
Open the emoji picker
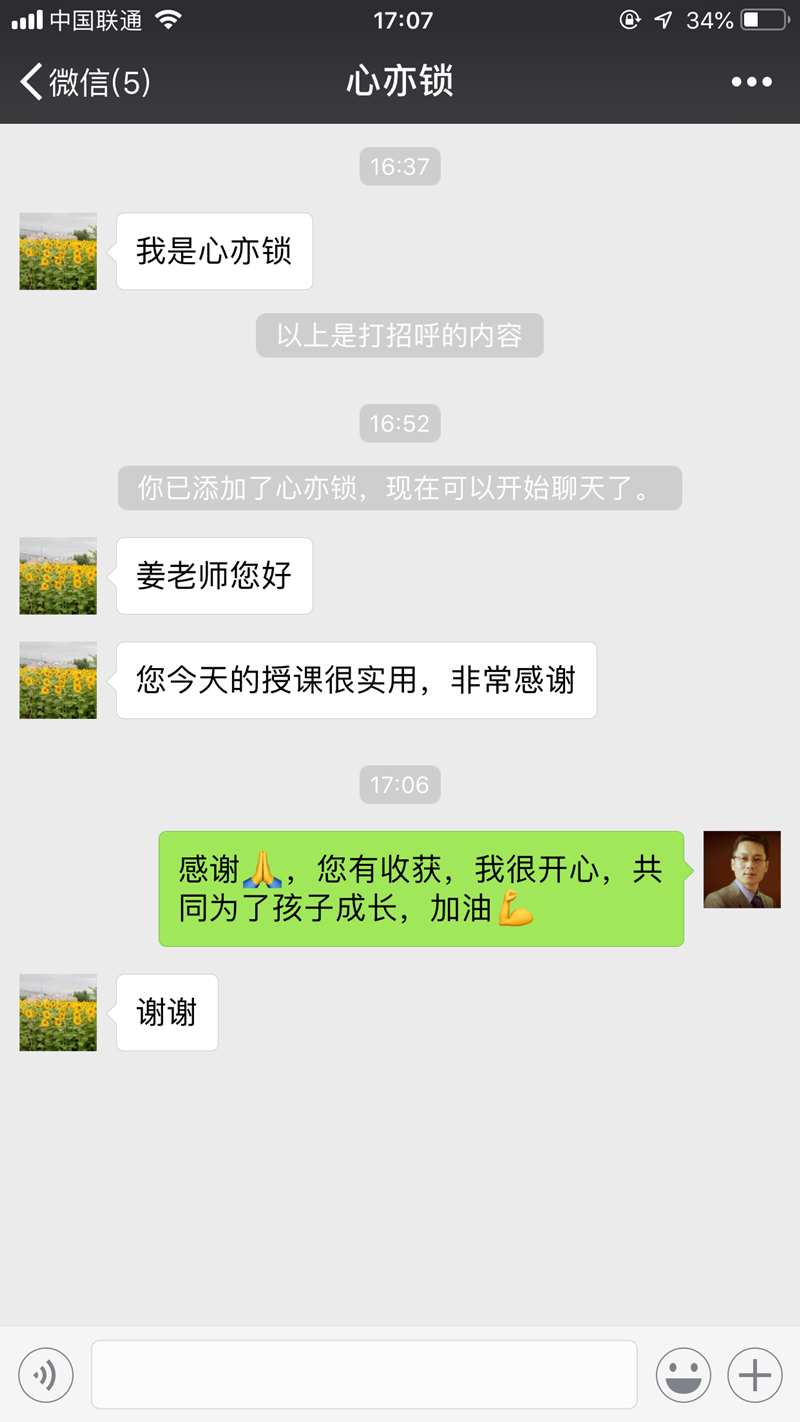click(x=685, y=1374)
